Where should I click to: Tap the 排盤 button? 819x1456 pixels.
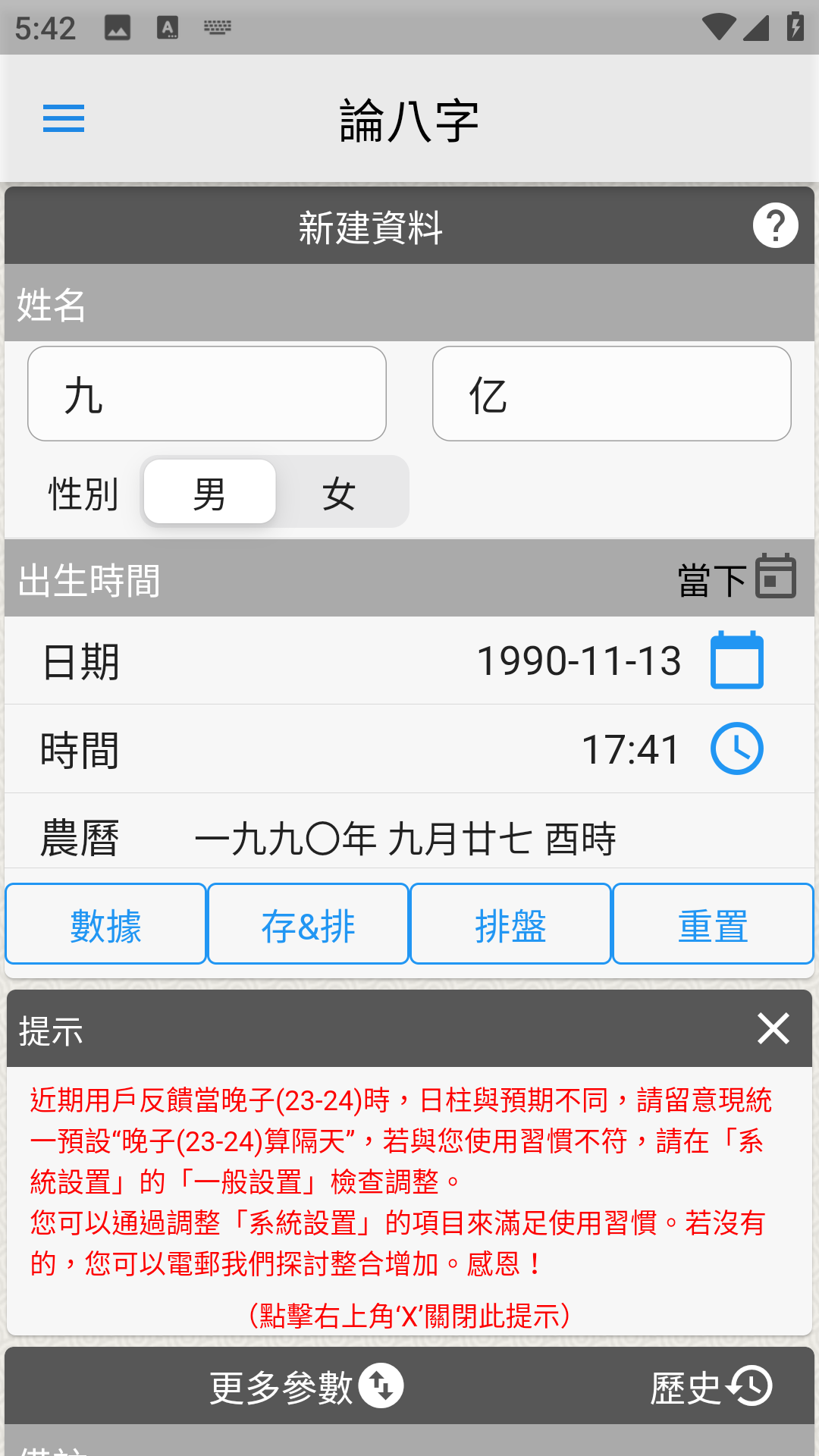tap(510, 924)
